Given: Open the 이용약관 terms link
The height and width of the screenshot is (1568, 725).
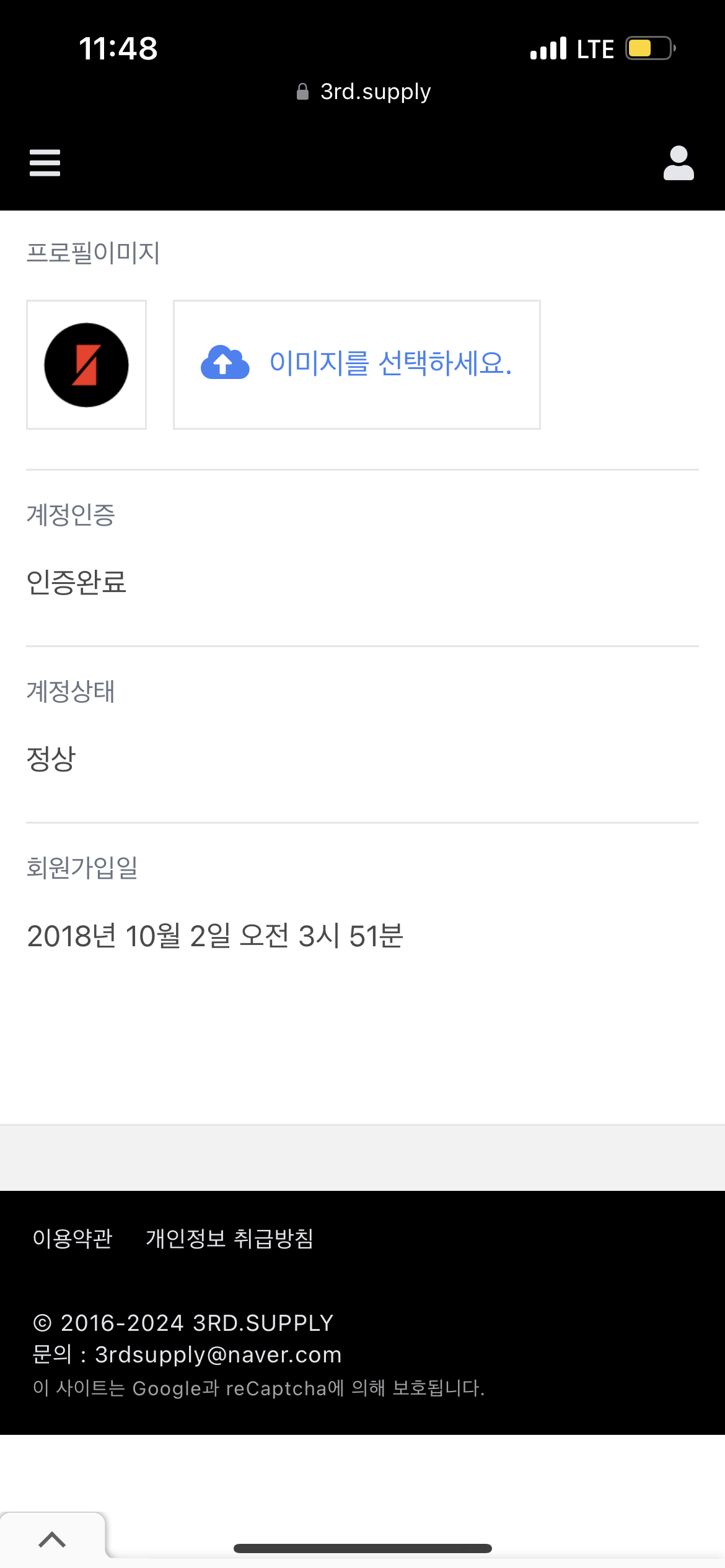Looking at the screenshot, I should pyautogui.click(x=72, y=1239).
